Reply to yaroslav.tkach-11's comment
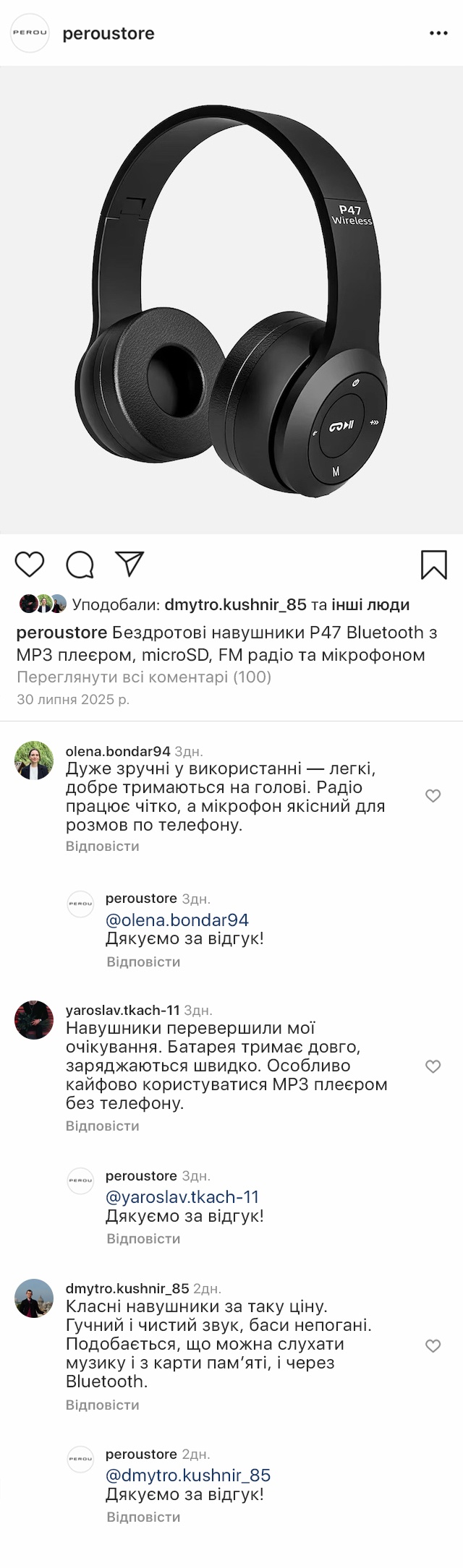This screenshot has width=463, height=1568. pos(102,1126)
